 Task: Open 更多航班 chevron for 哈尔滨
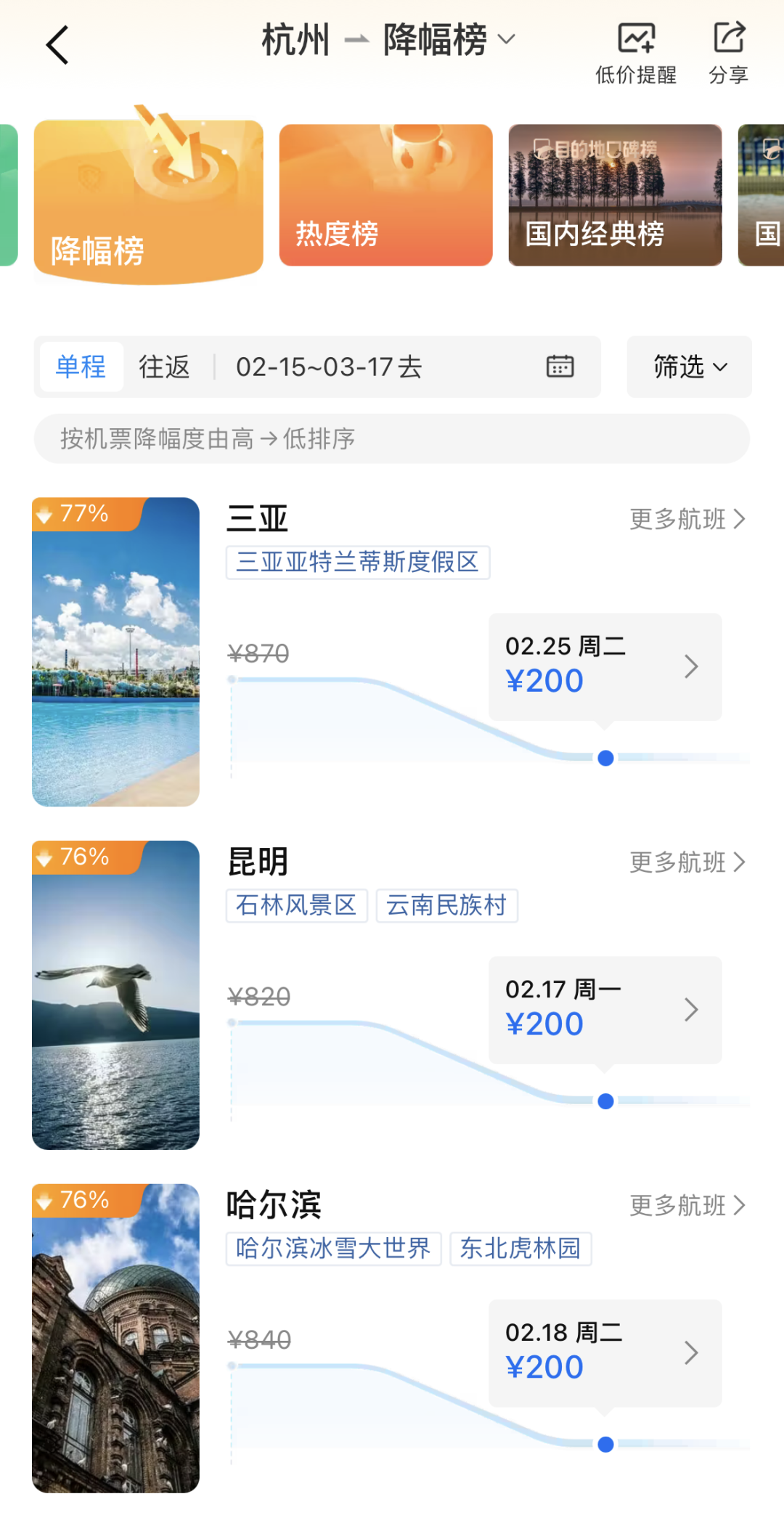click(739, 1205)
